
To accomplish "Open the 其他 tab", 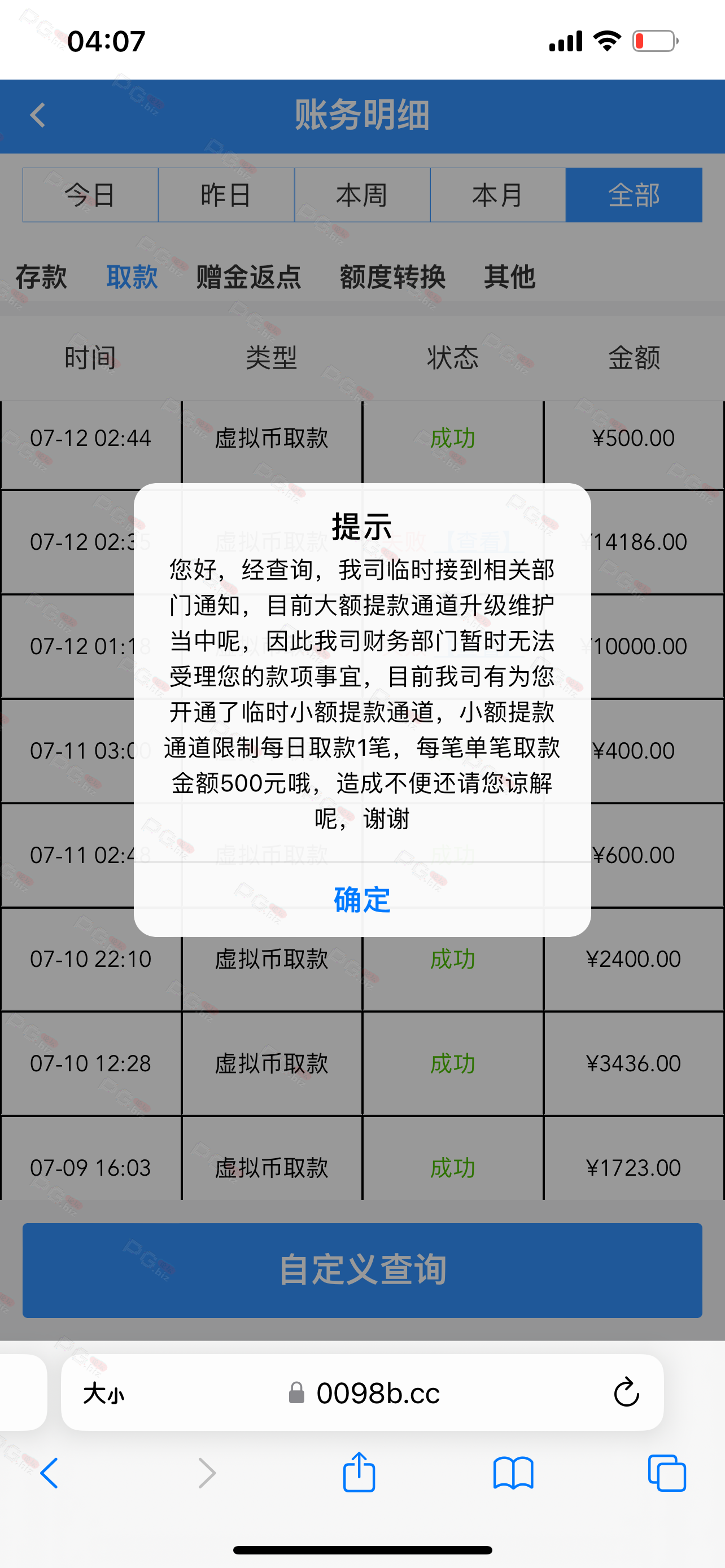I will point(509,278).
